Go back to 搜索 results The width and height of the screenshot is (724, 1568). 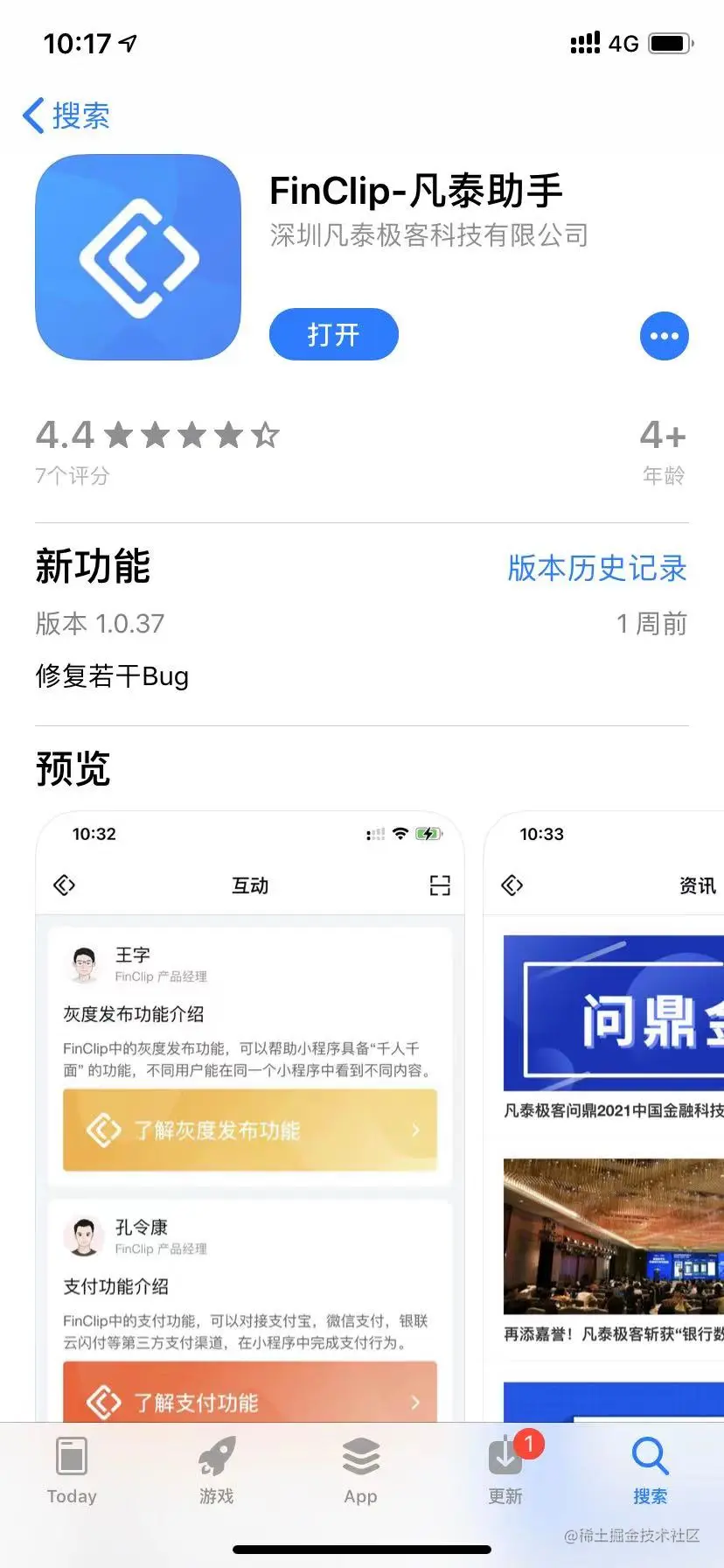(x=66, y=115)
